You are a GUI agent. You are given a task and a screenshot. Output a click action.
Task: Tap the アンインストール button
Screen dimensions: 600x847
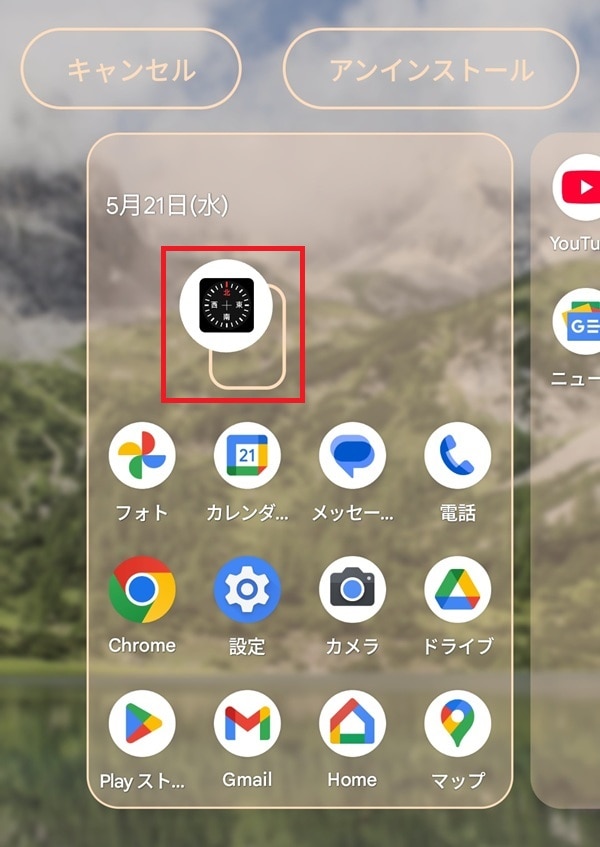(431, 69)
